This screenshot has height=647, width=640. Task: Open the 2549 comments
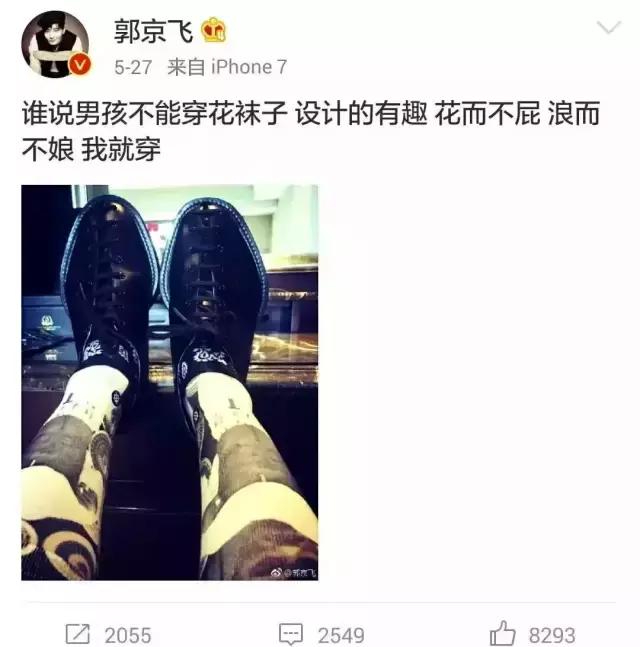321,634
